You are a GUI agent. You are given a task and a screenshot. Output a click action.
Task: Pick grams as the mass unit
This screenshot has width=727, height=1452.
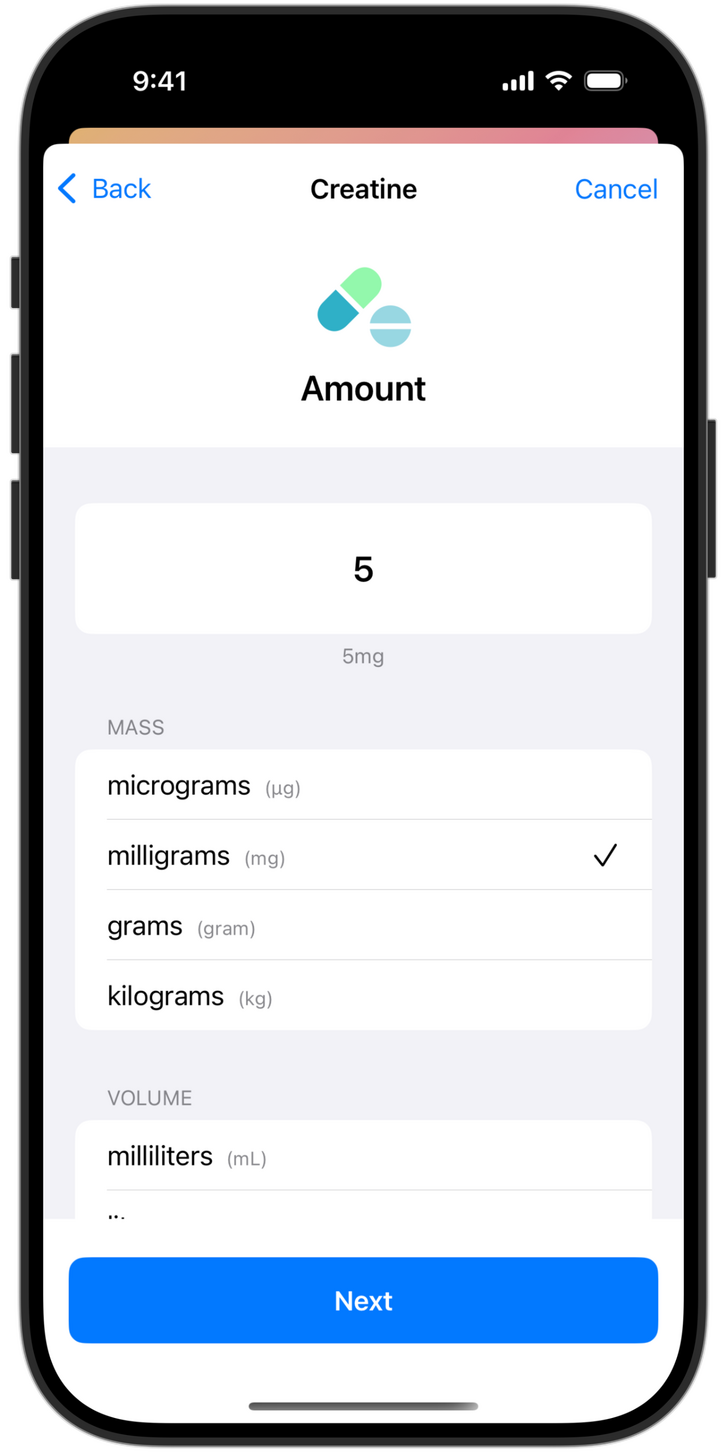(x=363, y=926)
